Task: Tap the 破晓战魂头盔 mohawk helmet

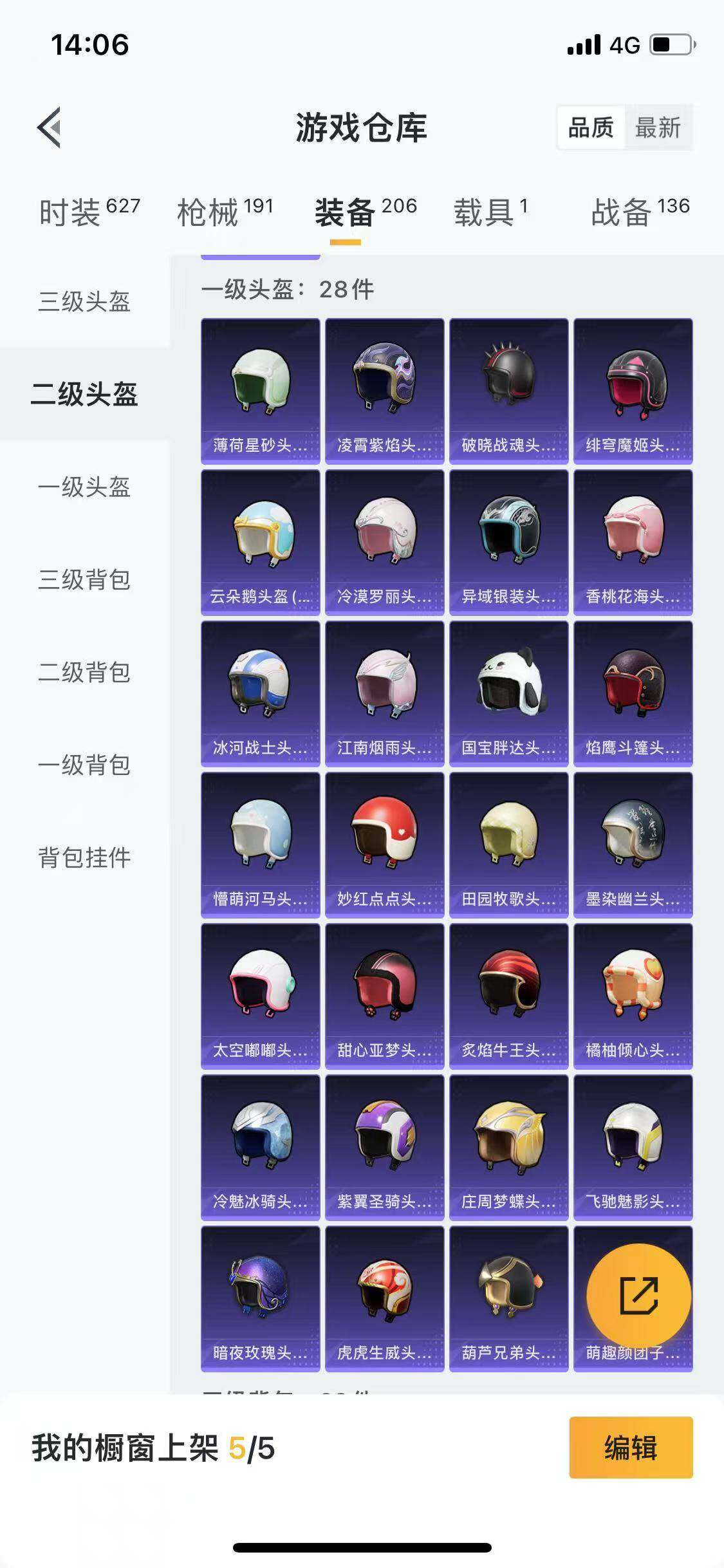Action: pos(508,386)
